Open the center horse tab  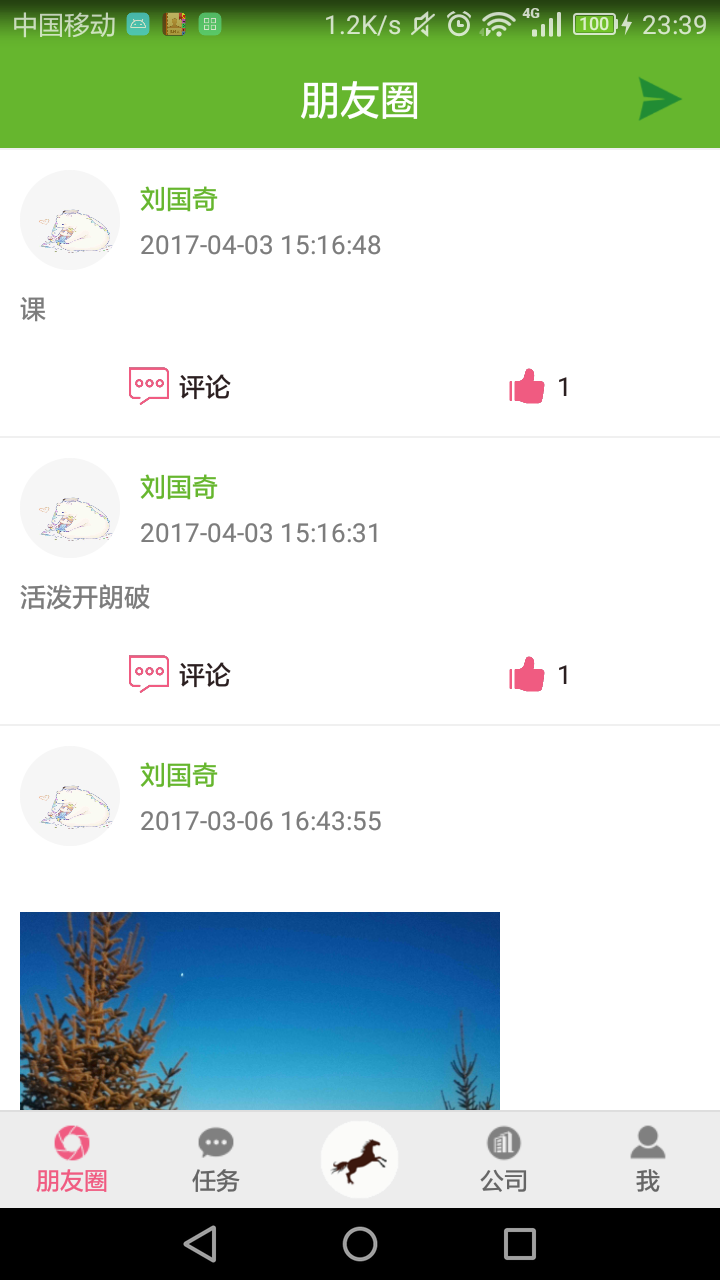pyautogui.click(x=360, y=1160)
